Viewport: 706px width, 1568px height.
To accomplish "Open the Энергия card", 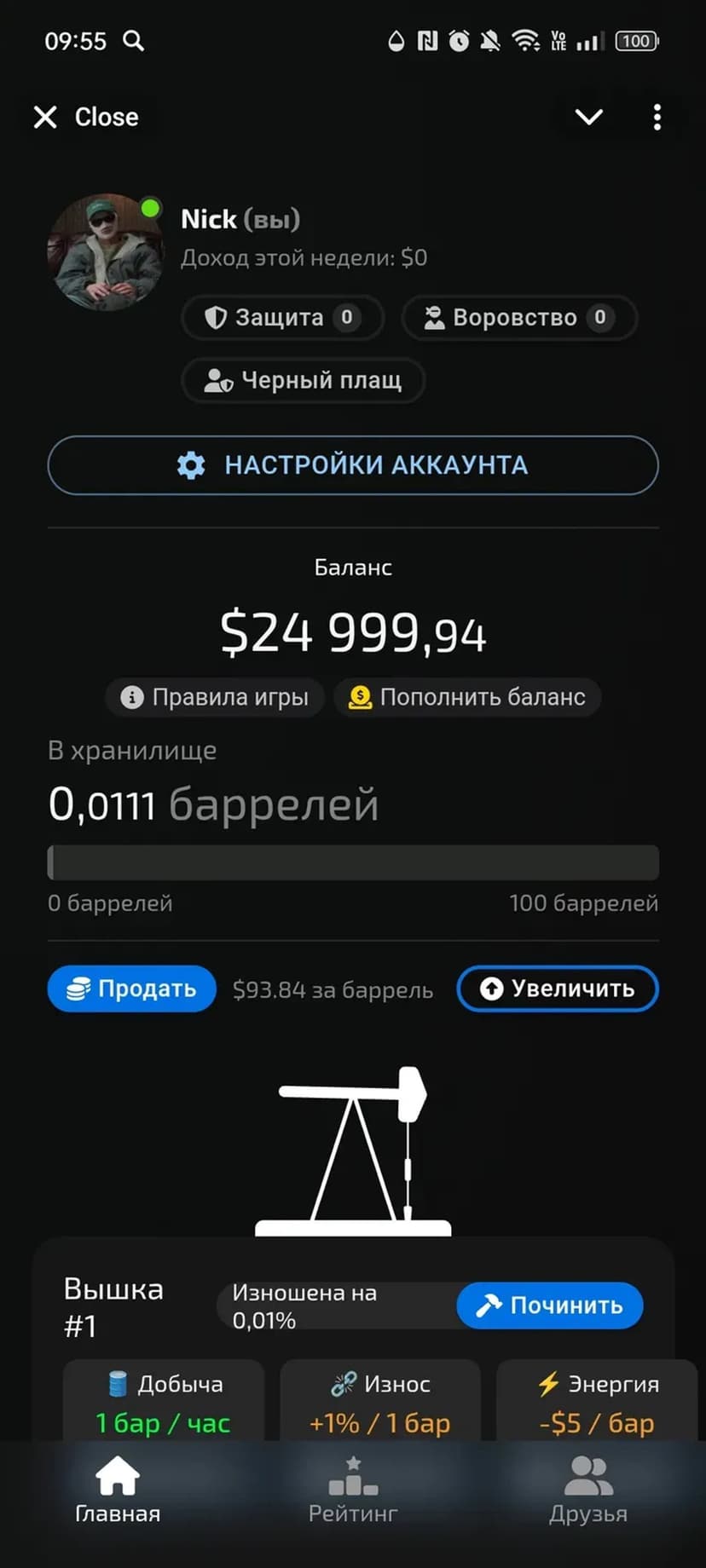I will 597,1402.
